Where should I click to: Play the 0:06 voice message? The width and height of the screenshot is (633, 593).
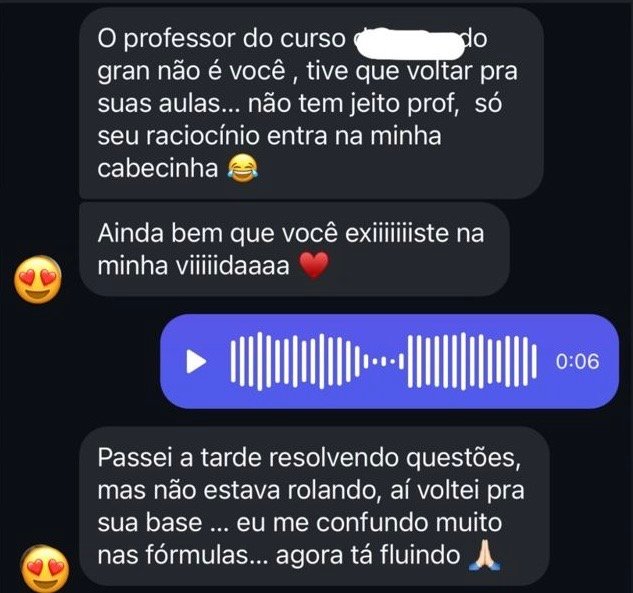(198, 361)
